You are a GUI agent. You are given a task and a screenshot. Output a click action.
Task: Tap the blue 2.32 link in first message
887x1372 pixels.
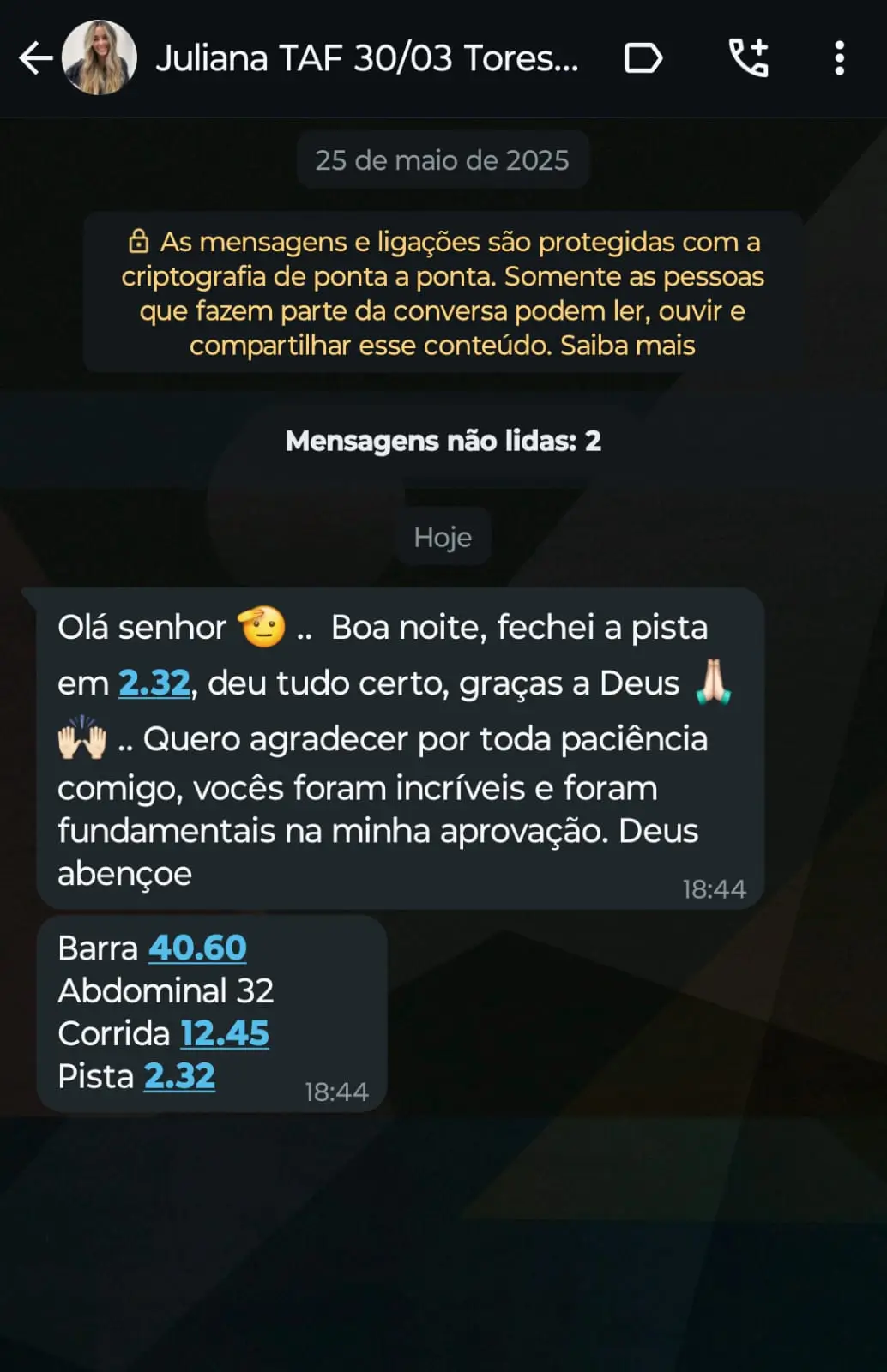click(153, 682)
